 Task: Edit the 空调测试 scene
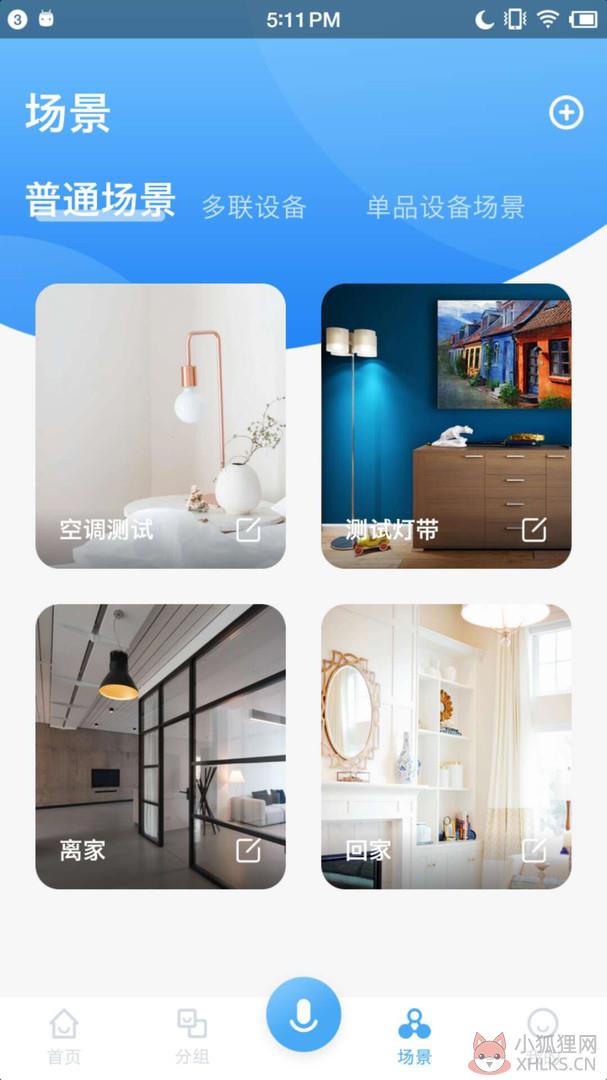[x=248, y=530]
